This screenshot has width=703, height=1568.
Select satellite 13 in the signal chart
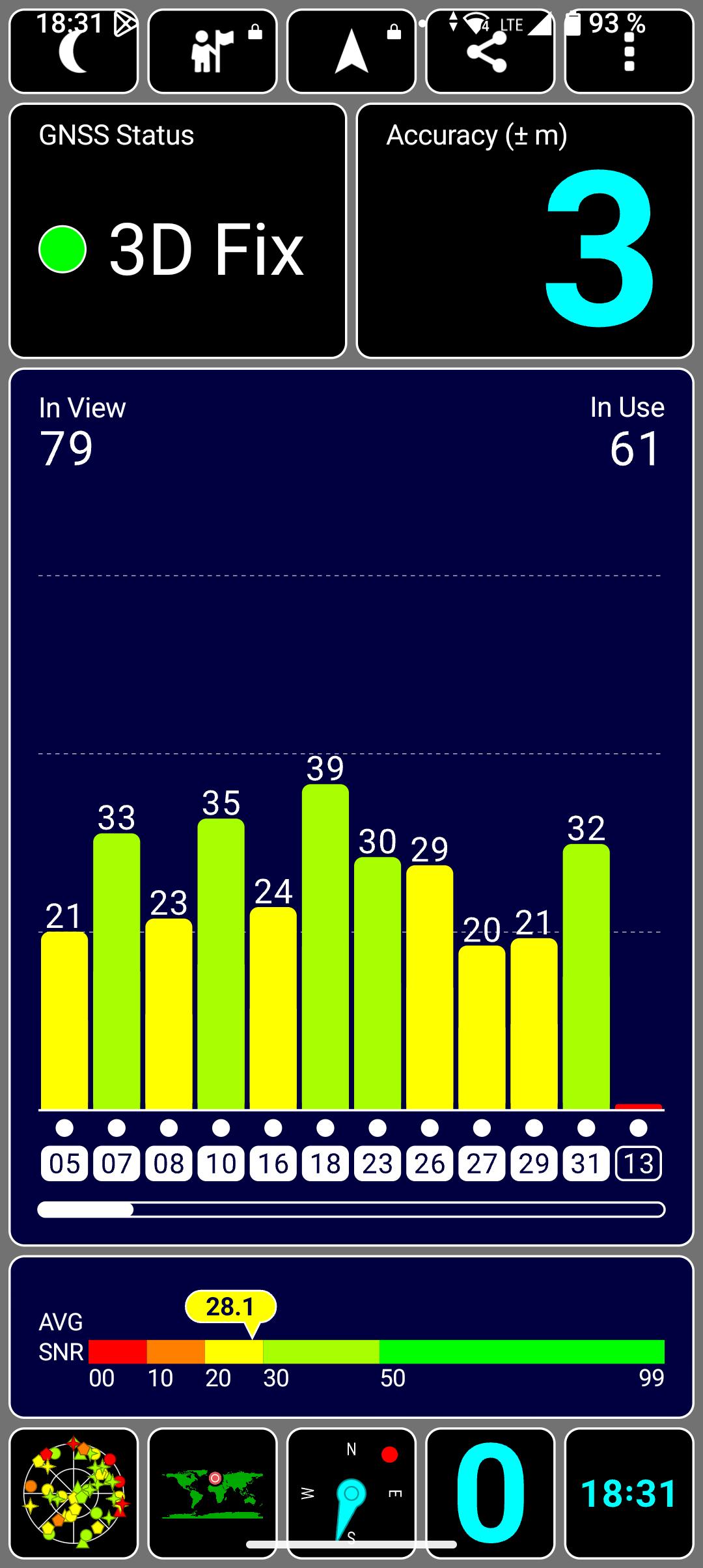click(638, 1163)
